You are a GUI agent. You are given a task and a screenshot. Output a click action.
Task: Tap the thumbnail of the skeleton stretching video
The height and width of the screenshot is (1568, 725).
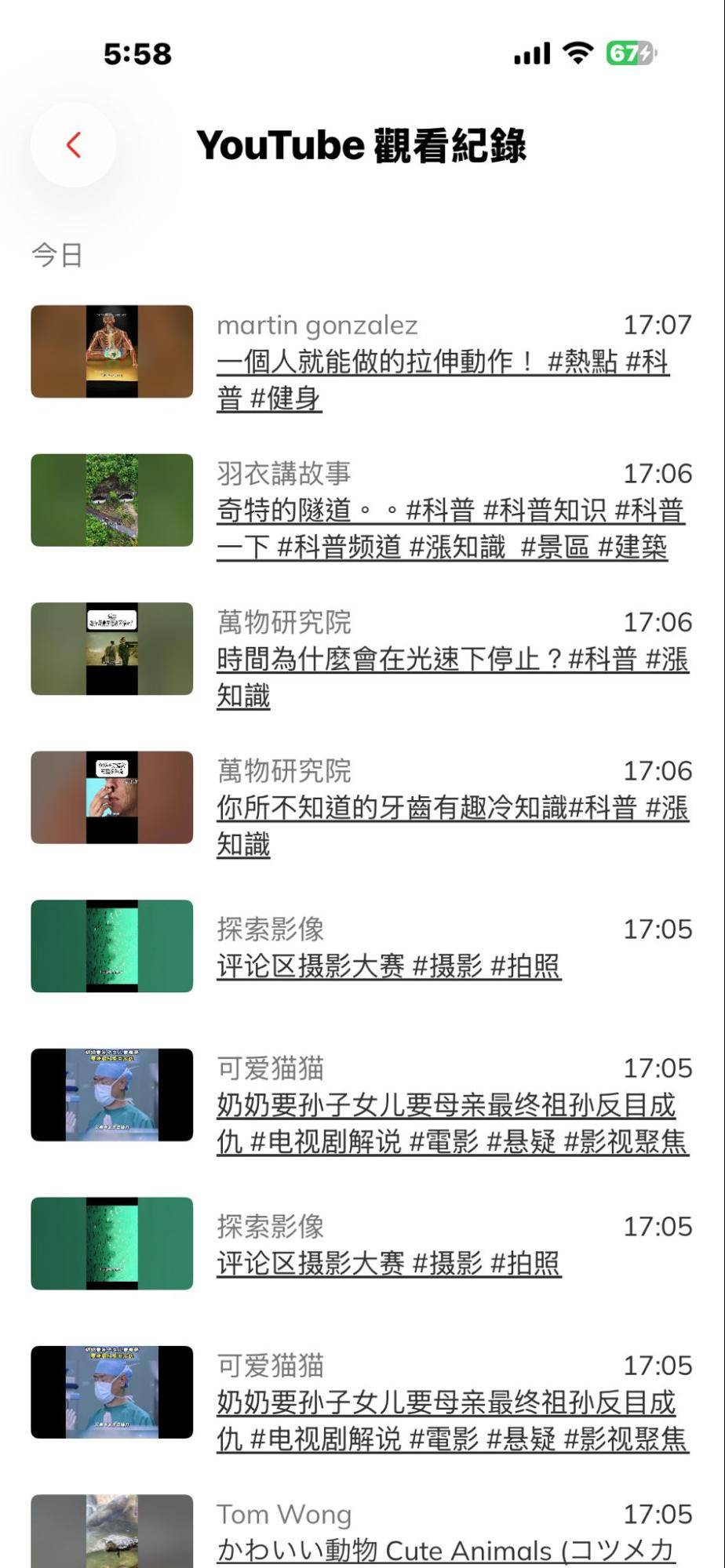[112, 351]
